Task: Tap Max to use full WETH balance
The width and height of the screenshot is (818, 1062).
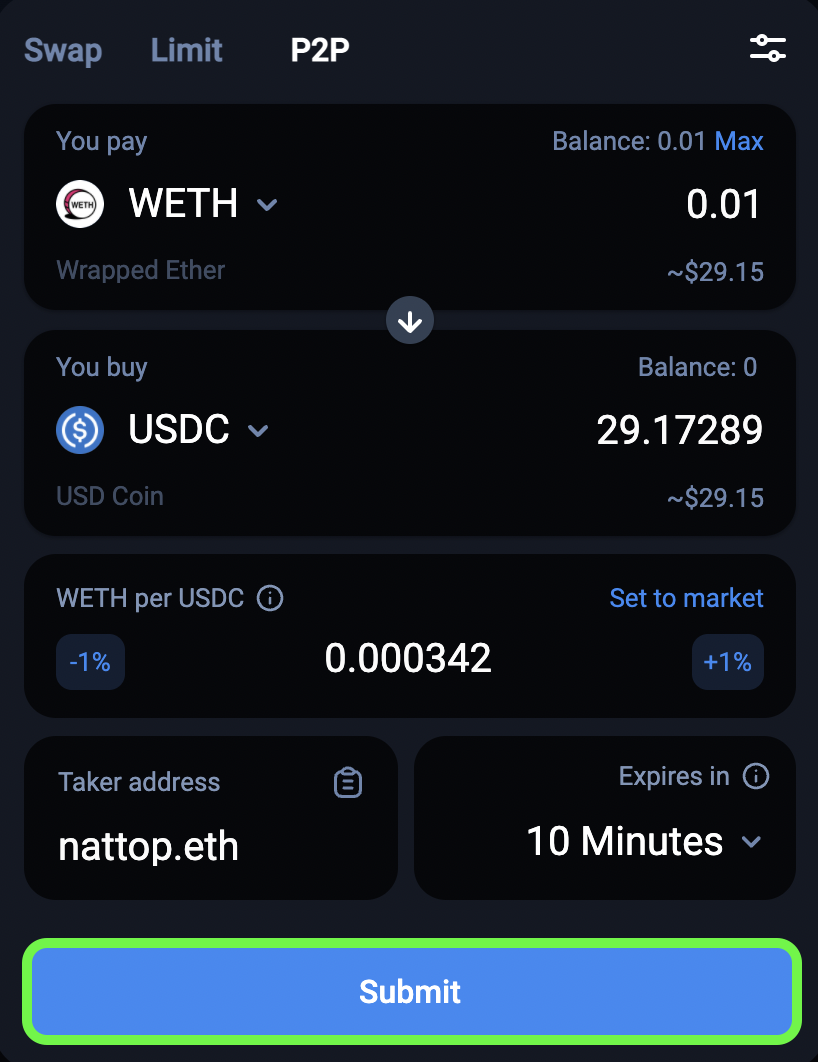Action: click(x=739, y=142)
